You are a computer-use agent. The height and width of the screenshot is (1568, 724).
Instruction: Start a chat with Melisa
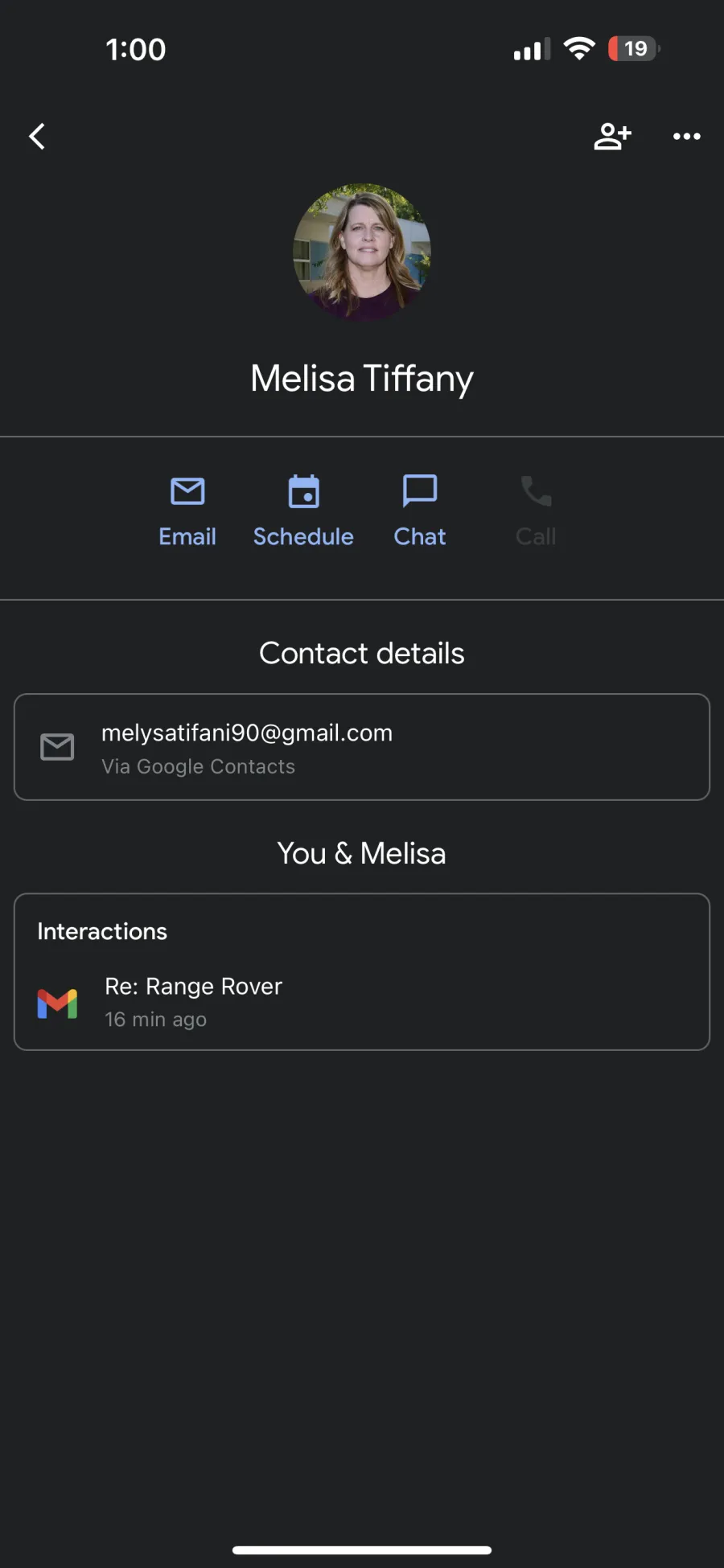pos(419,511)
